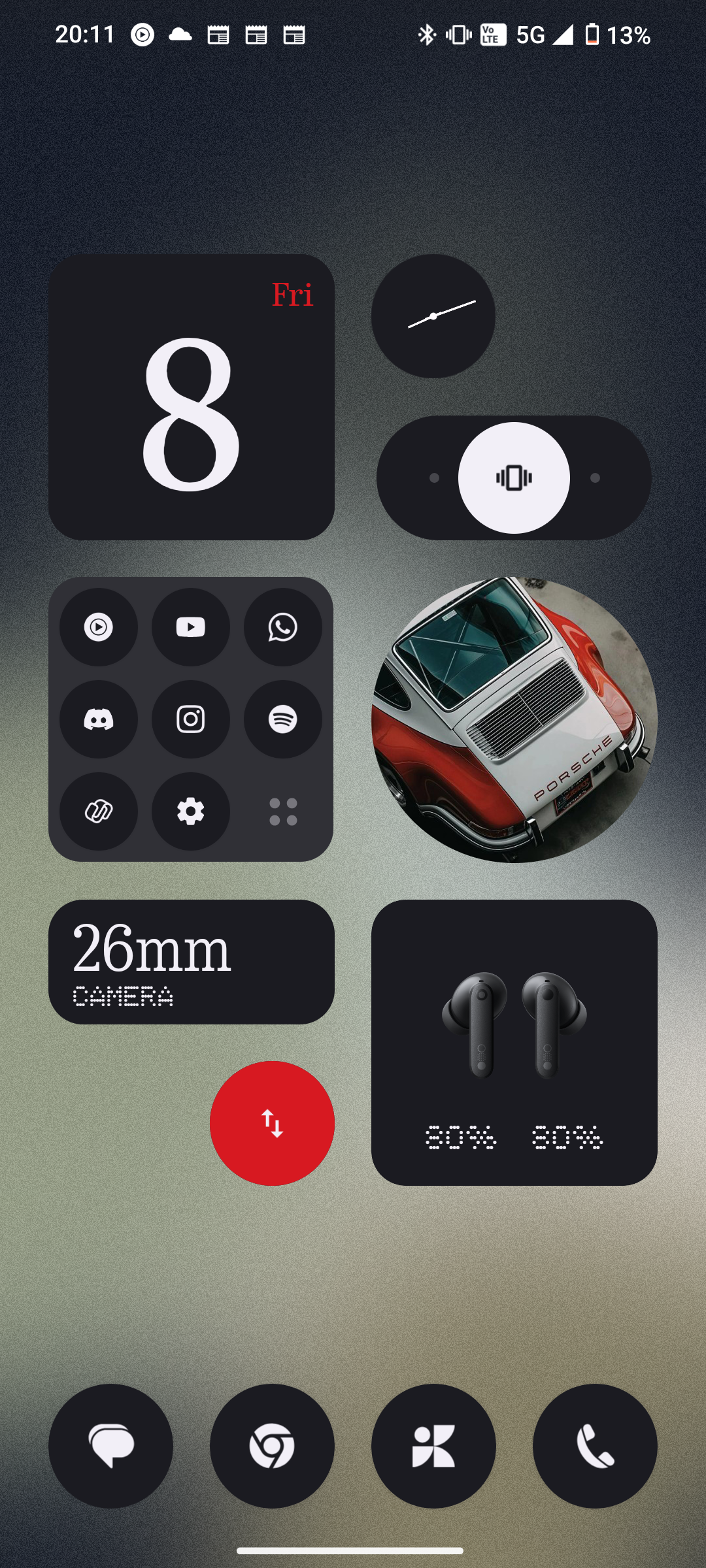
Task: Open the linked-rings app icon
Action: pos(99,811)
